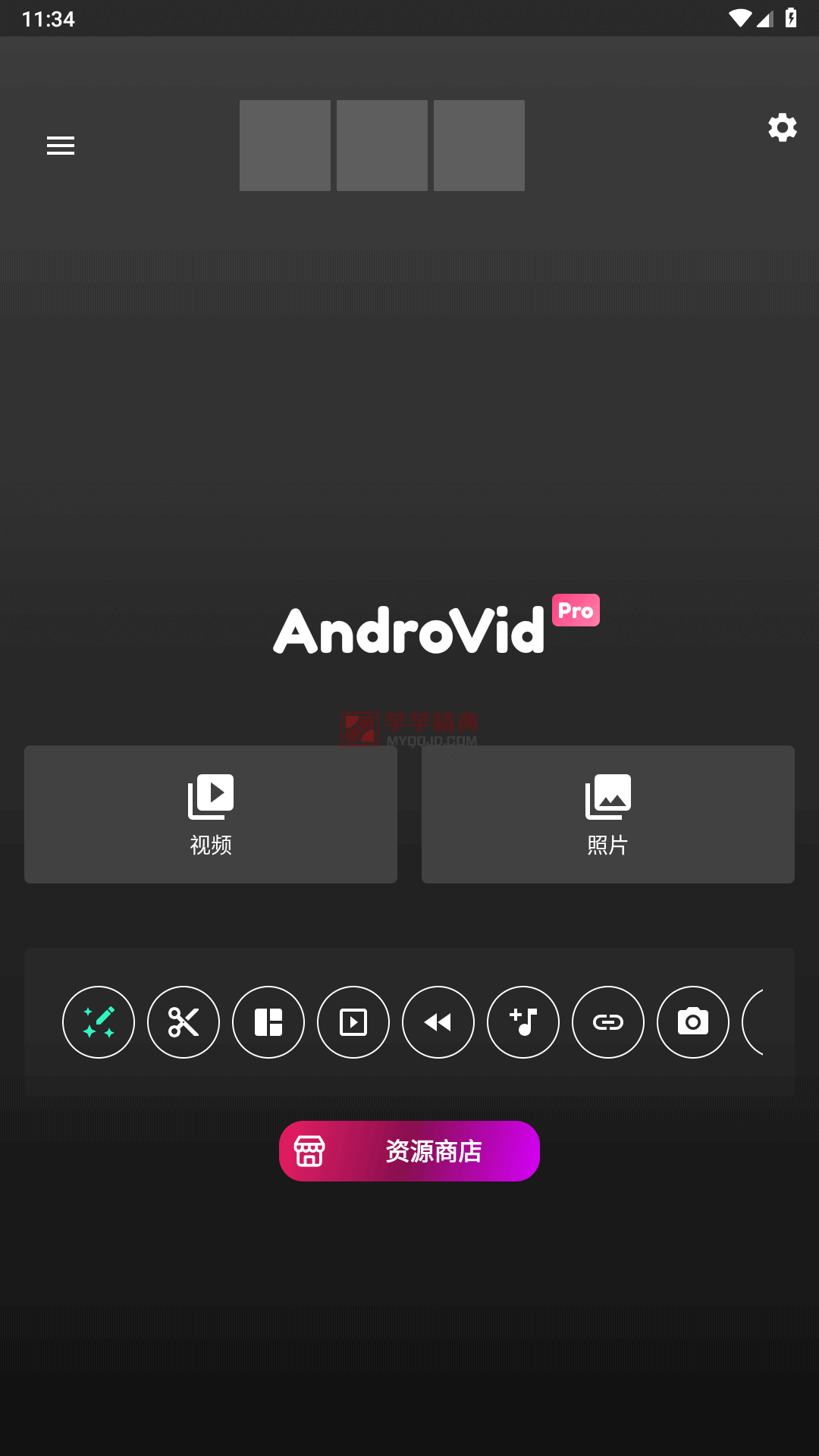Open the scissors trim tool
The height and width of the screenshot is (1456, 819).
pos(184,1022)
